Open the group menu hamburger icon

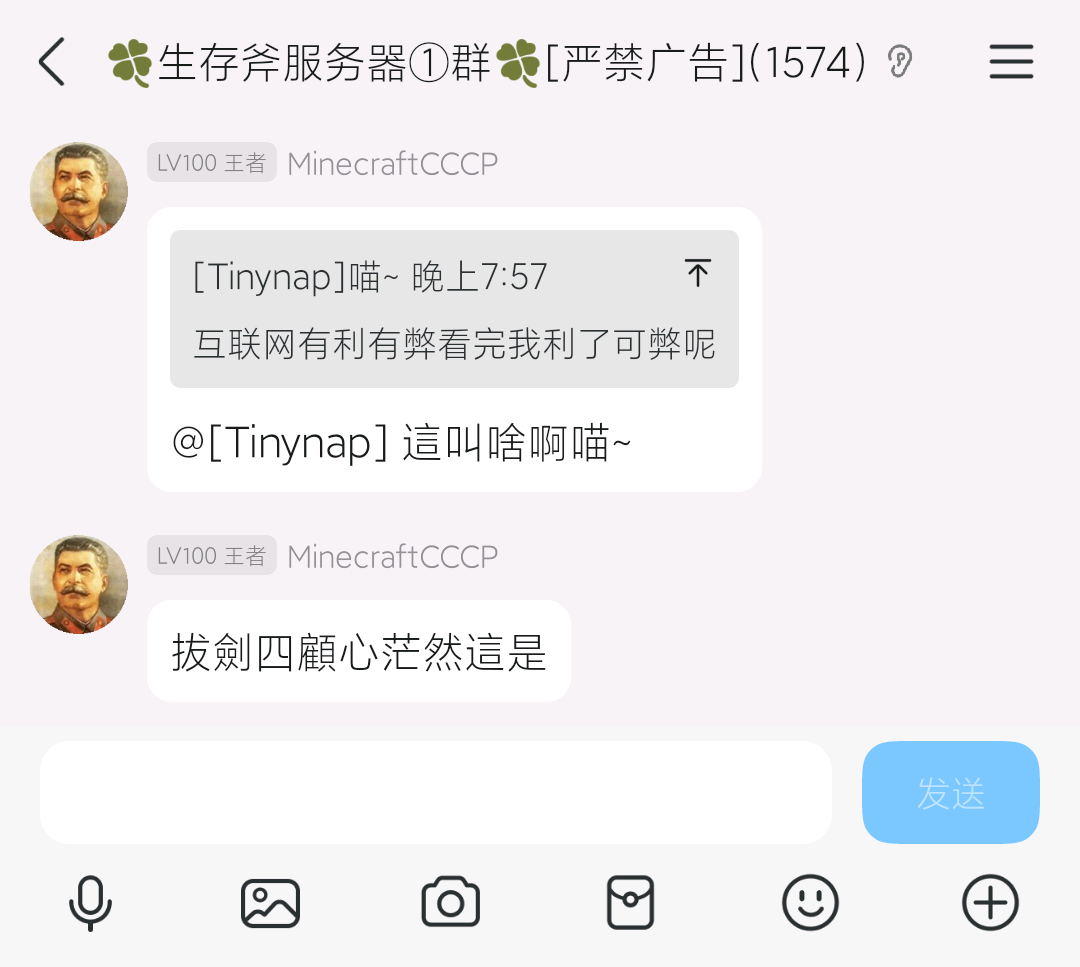(1011, 62)
